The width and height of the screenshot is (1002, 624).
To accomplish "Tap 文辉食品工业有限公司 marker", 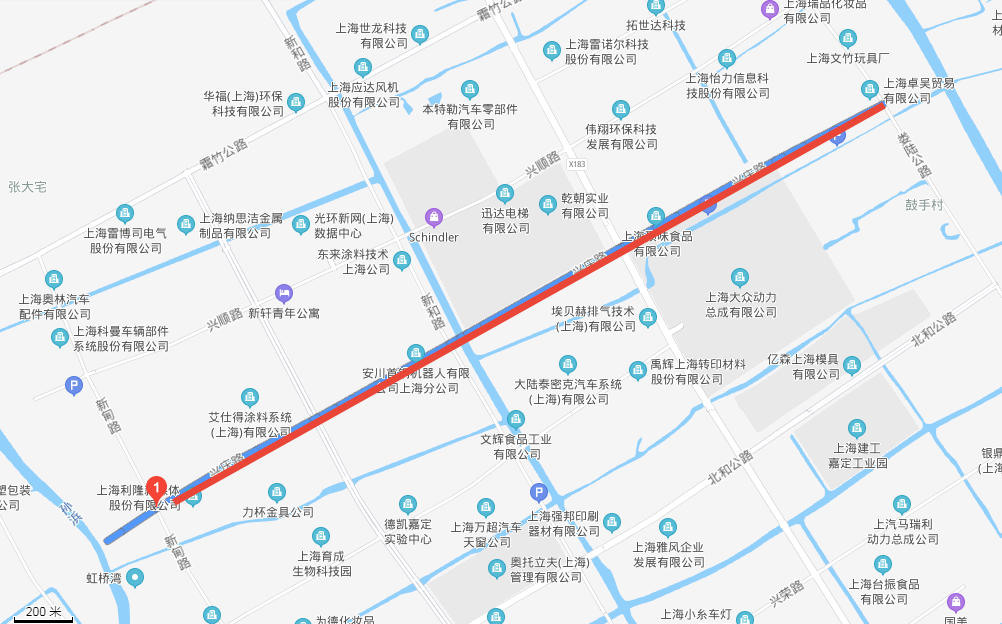I will 516,419.
